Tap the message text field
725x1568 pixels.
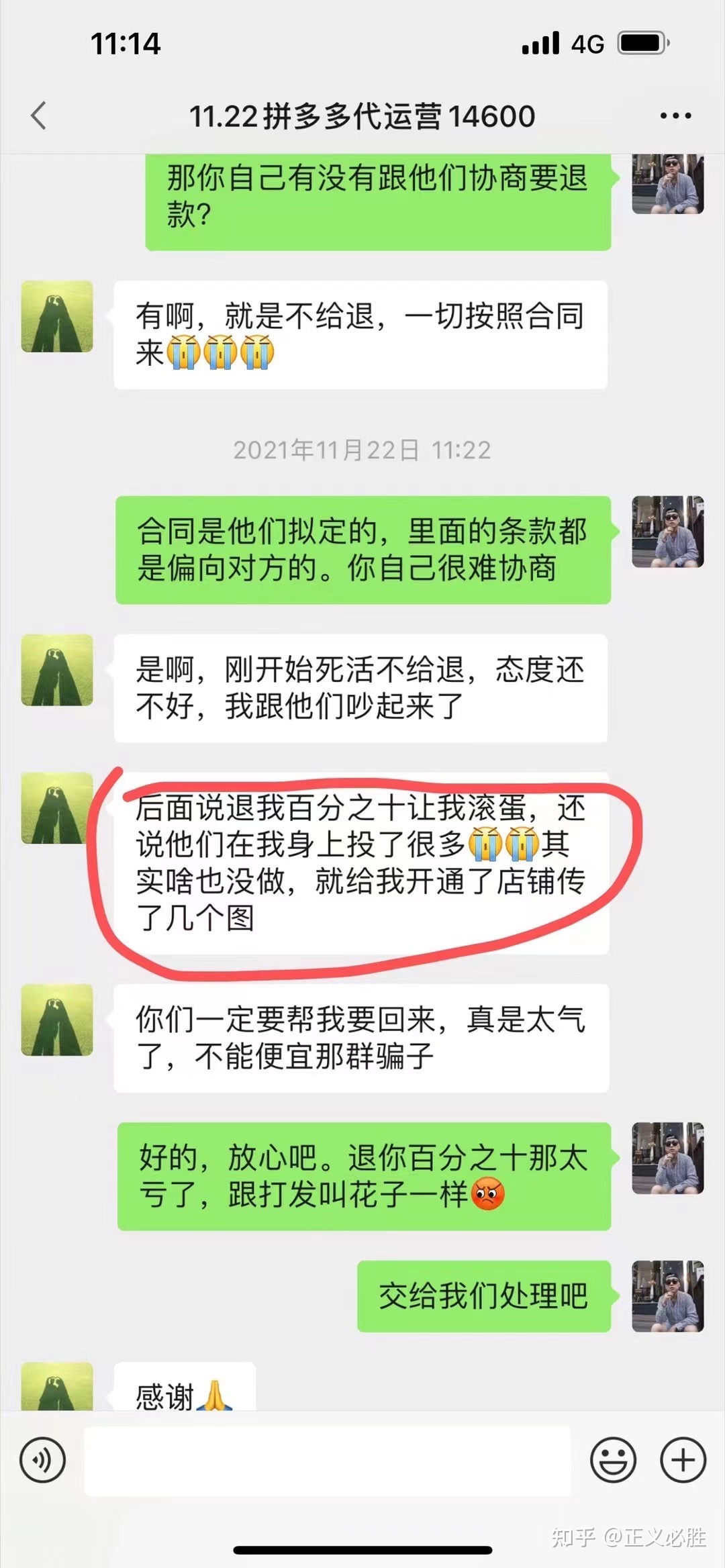[328, 1461]
